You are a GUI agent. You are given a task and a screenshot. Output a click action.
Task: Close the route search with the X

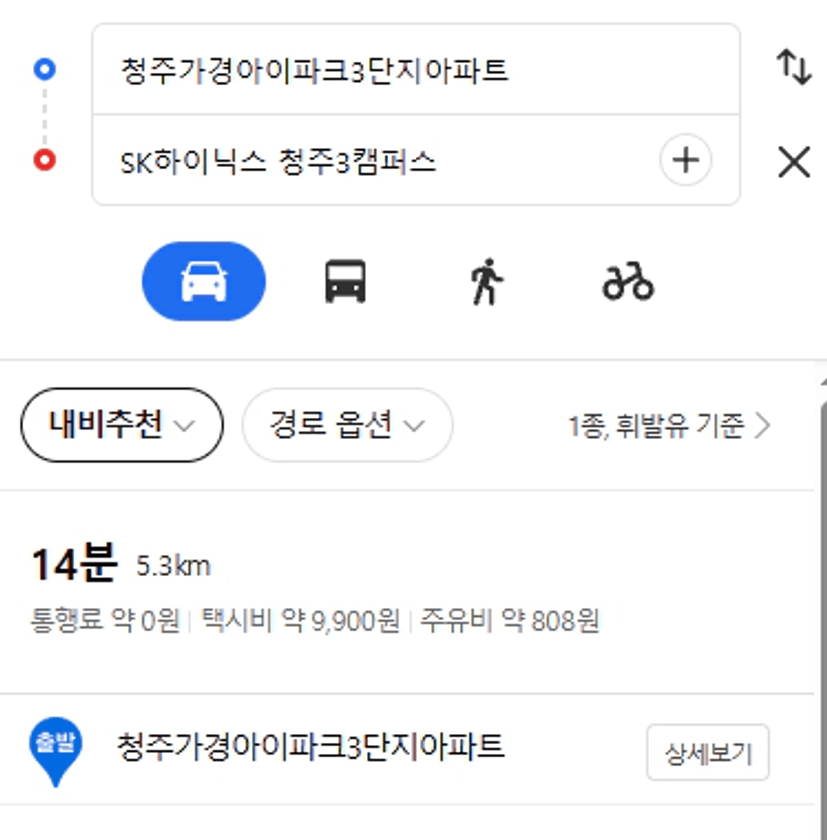pos(794,162)
